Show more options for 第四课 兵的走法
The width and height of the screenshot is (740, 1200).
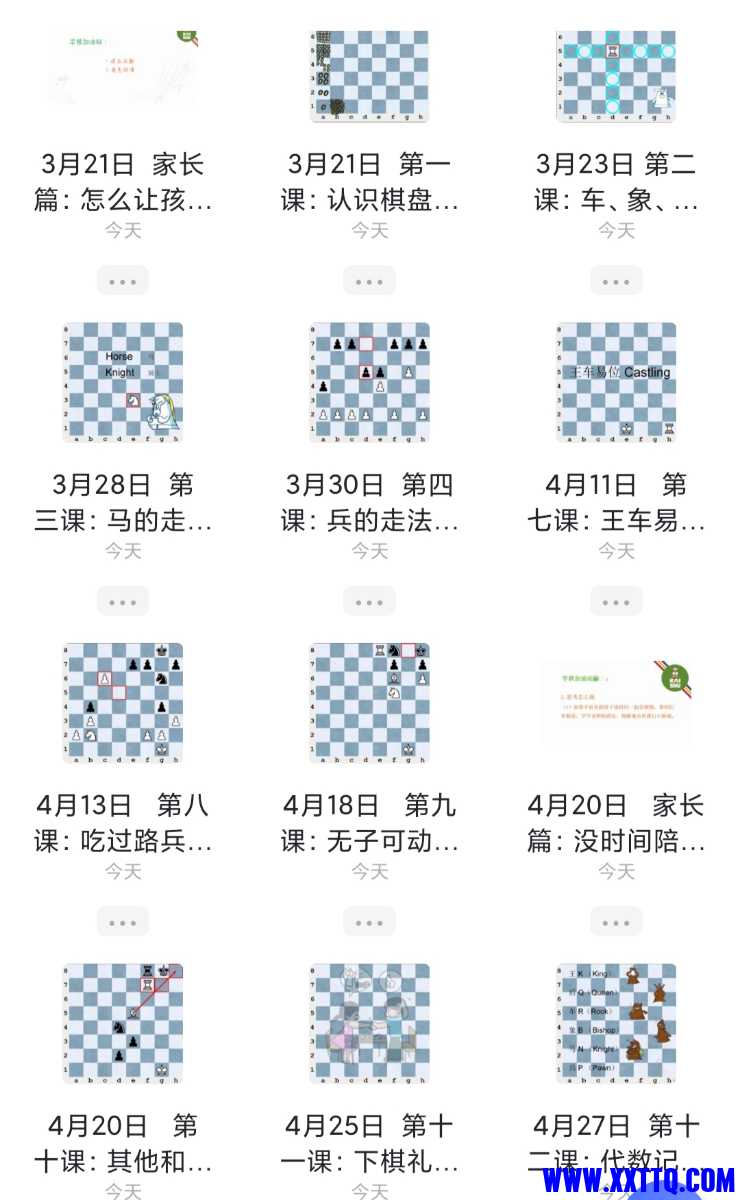pos(370,601)
